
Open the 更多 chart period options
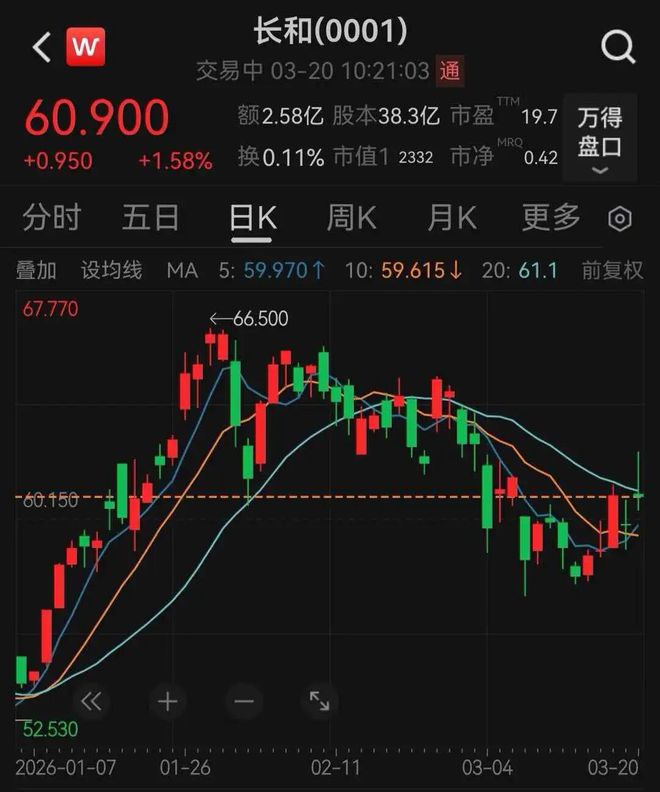551,217
